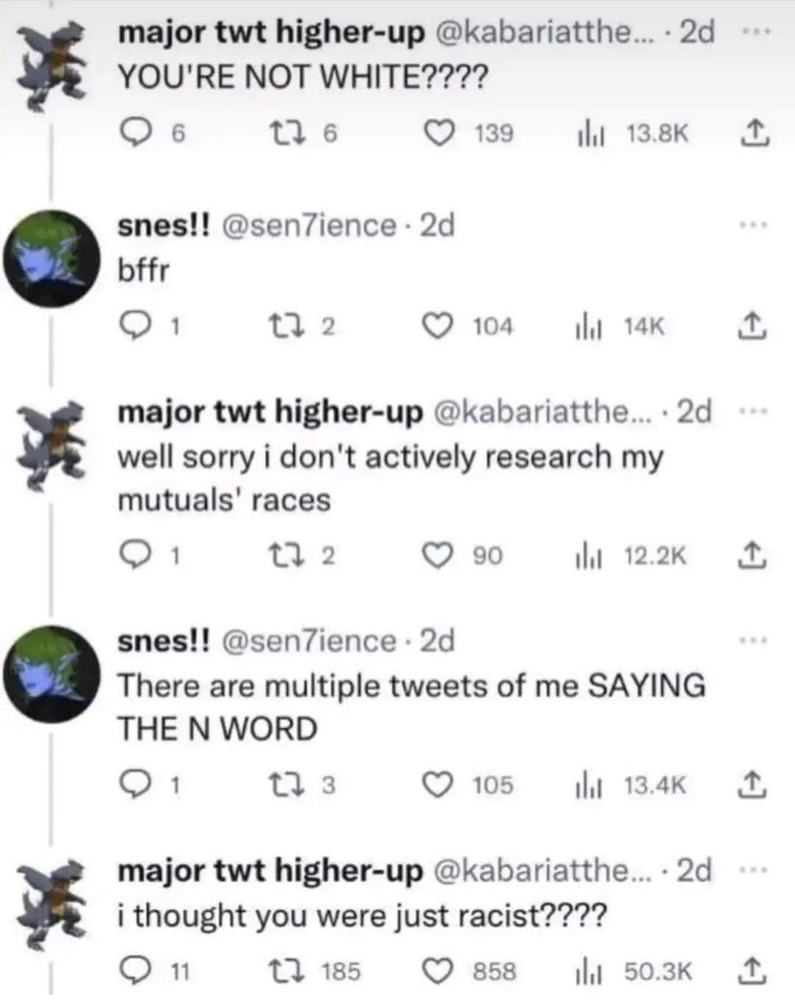Screen dimensions: 795x1000
Task: Share the "bffr" tweet
Action: tap(752, 325)
